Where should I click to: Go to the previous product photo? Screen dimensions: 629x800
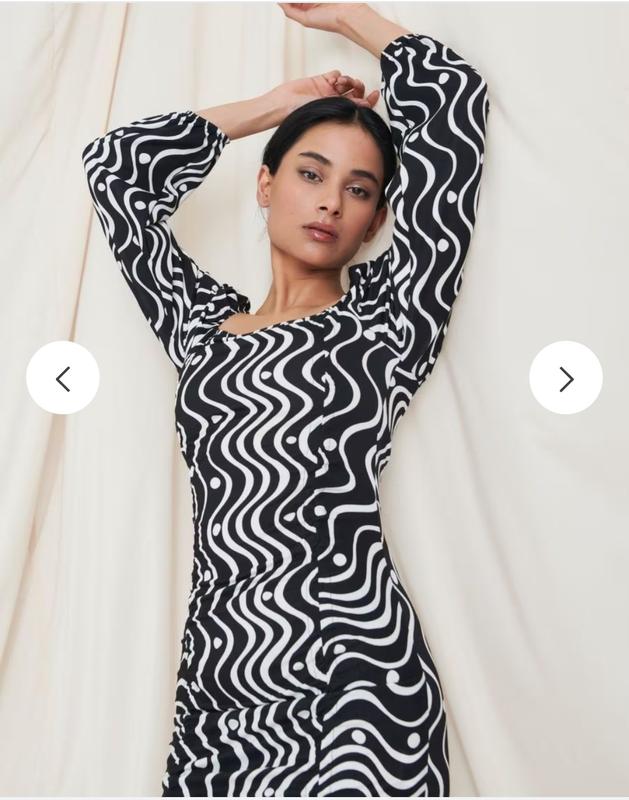(x=63, y=378)
